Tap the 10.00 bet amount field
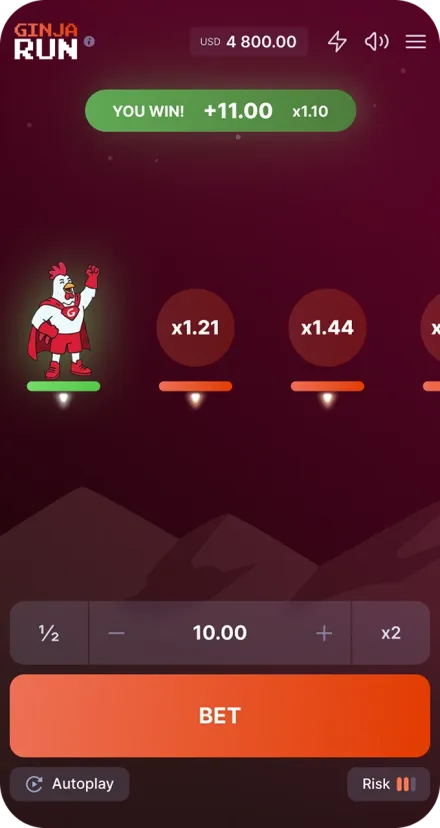This screenshot has width=440, height=828. [220, 633]
